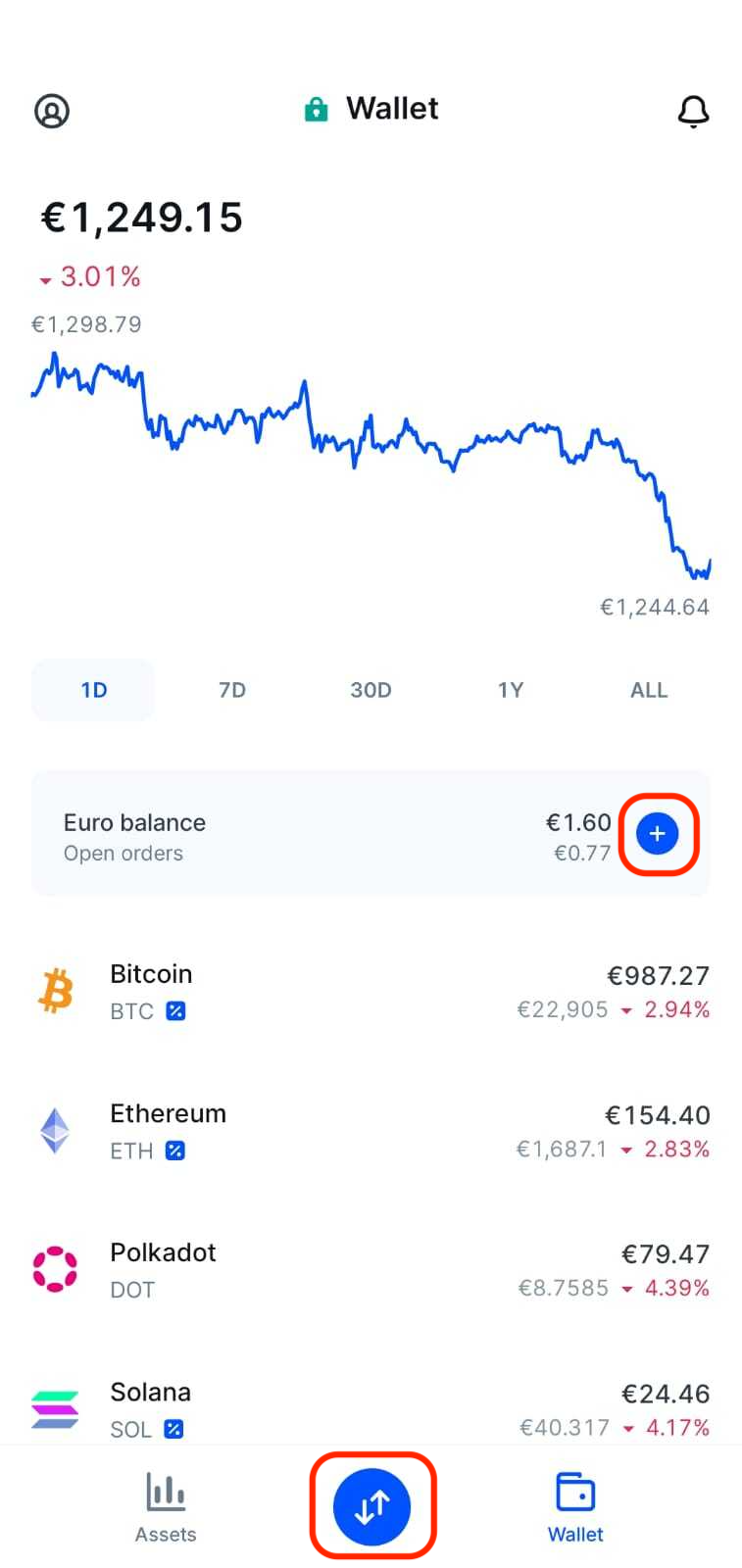
Task: Select the Euro balance row
Action: [134, 822]
